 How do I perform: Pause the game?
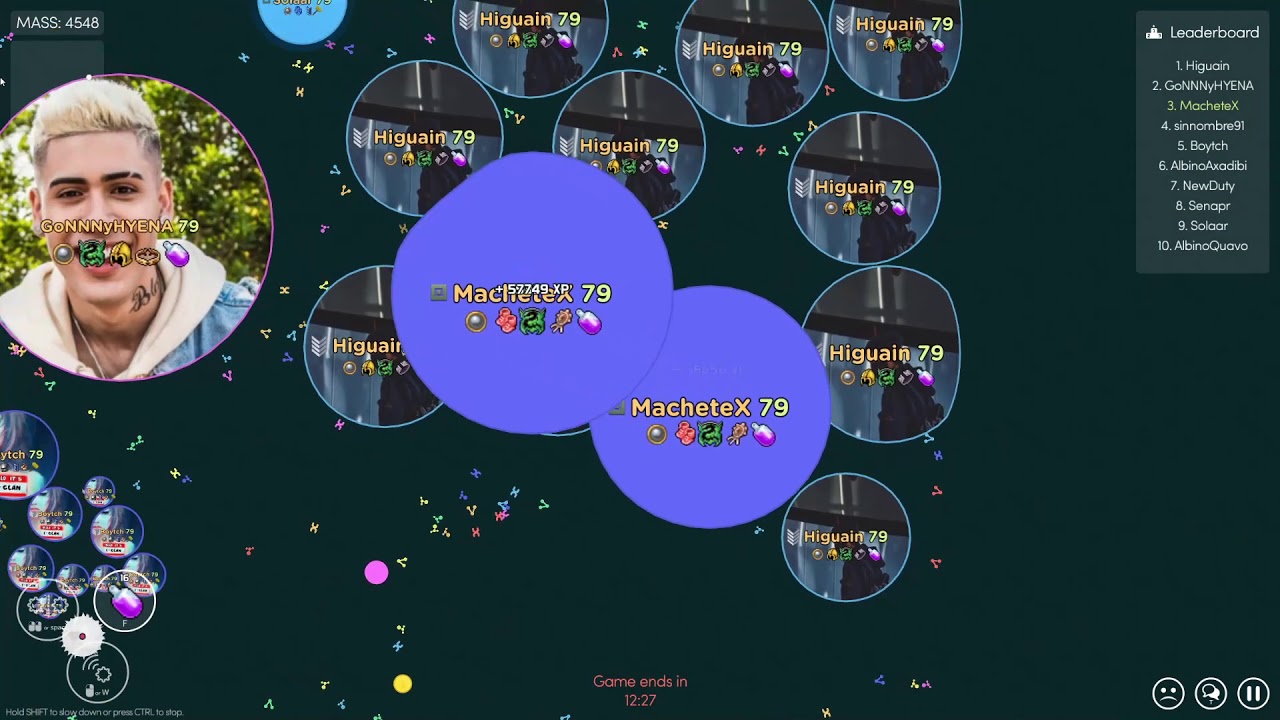point(1253,693)
